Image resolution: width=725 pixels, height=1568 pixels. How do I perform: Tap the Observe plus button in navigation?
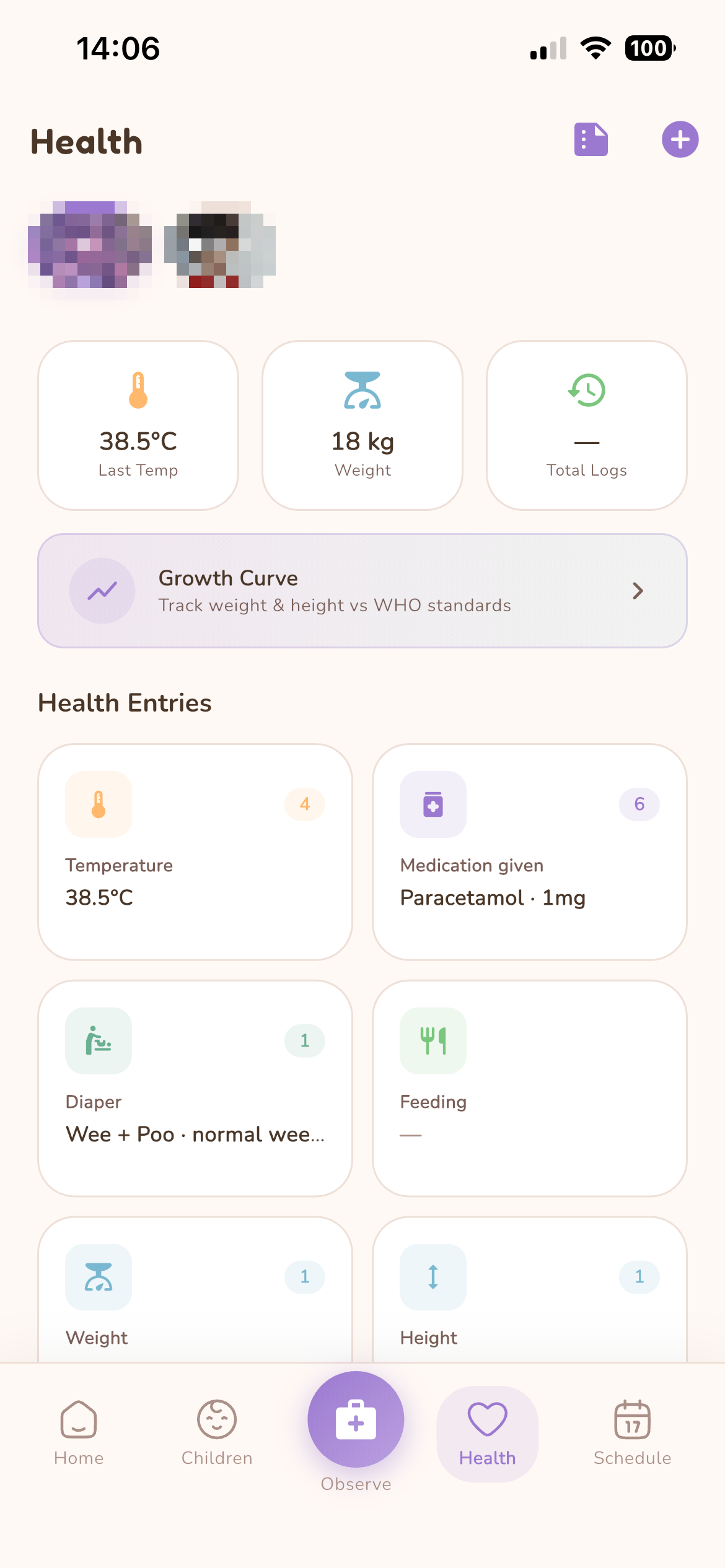click(x=355, y=1419)
